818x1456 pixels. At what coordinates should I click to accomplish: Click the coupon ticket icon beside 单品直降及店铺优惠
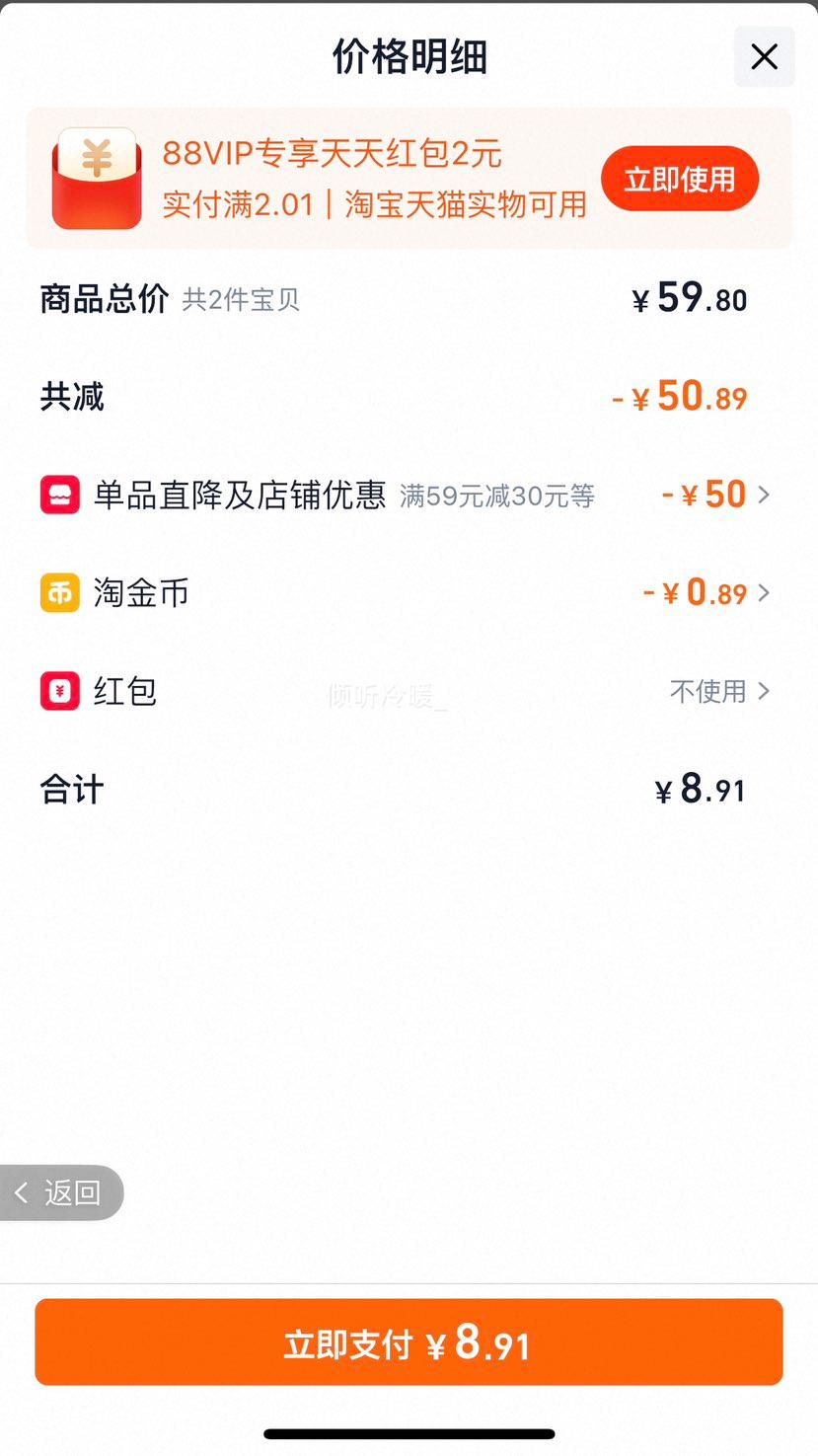(x=60, y=495)
